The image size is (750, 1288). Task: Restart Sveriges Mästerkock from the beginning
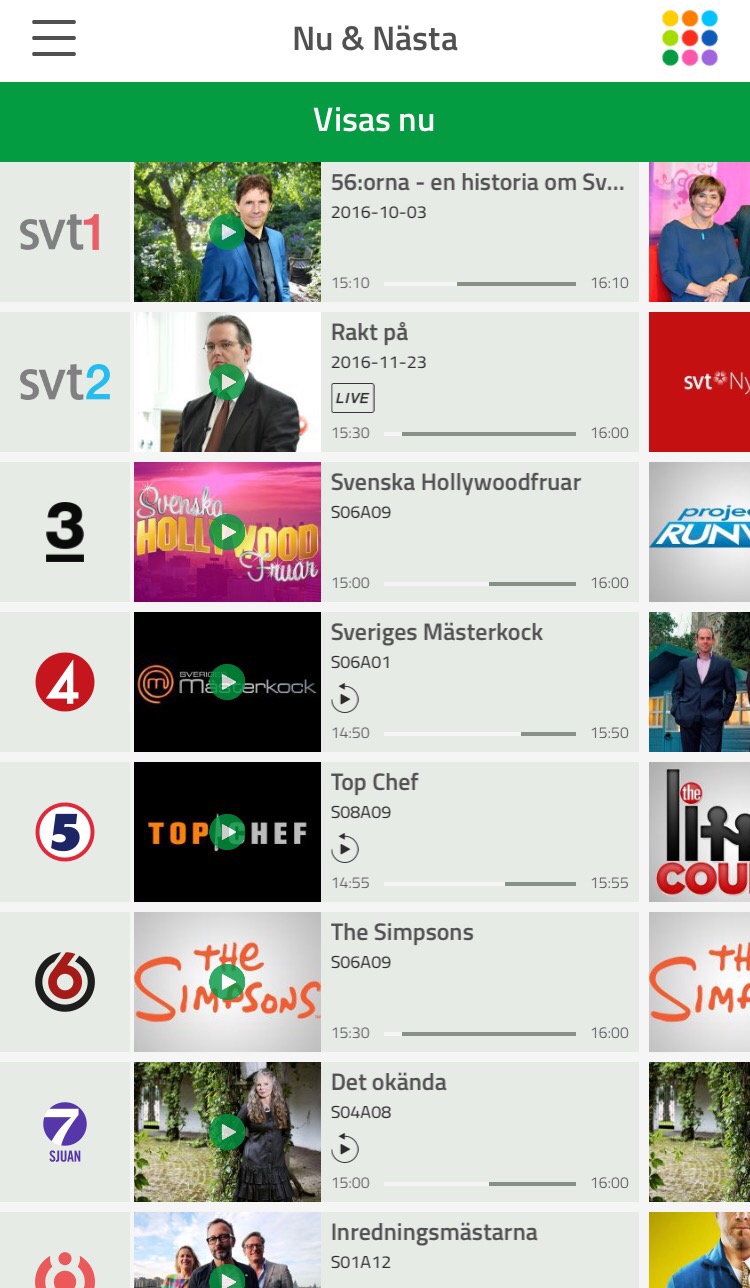click(x=345, y=698)
